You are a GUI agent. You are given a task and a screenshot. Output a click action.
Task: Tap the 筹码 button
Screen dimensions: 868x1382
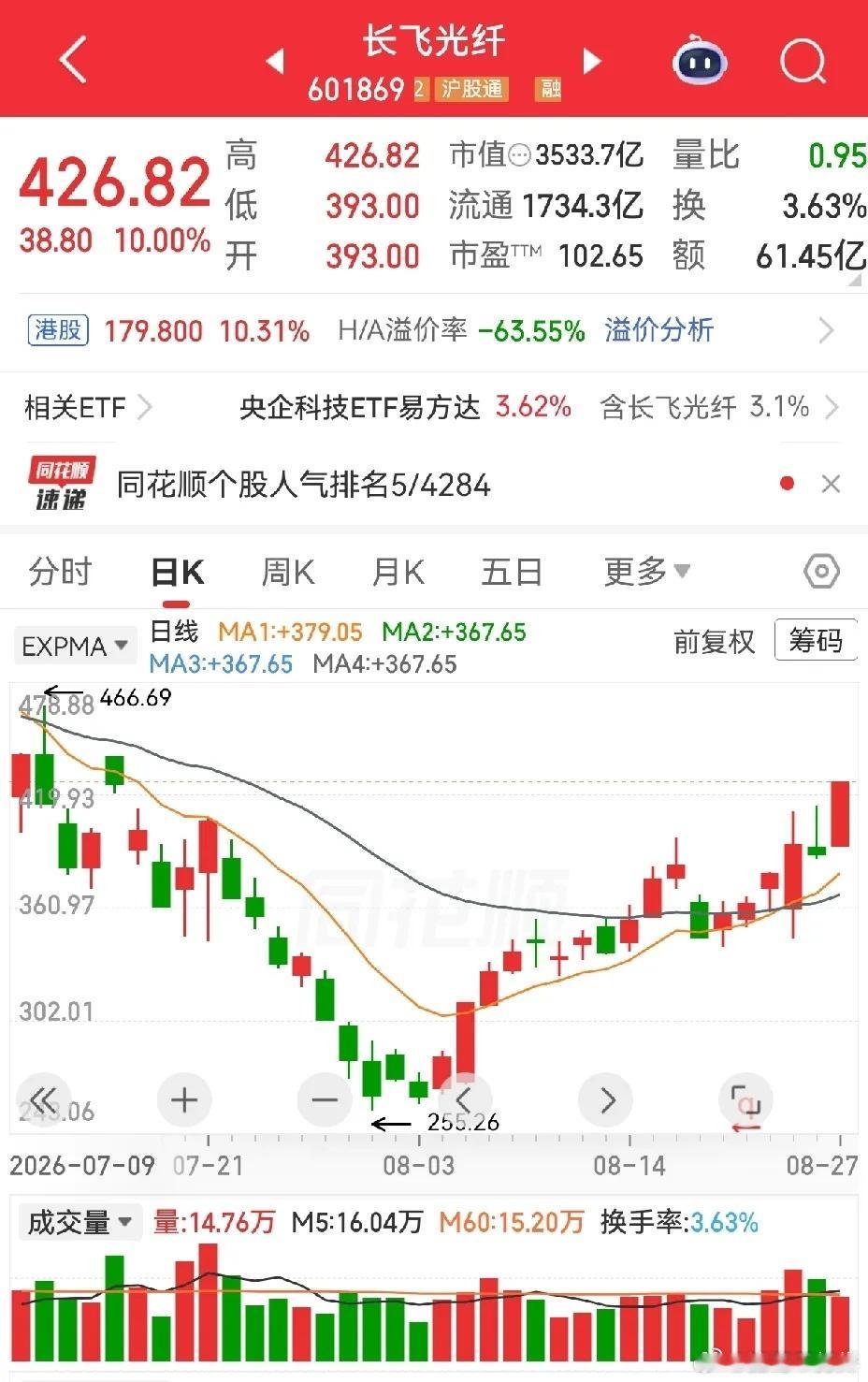[x=816, y=641]
